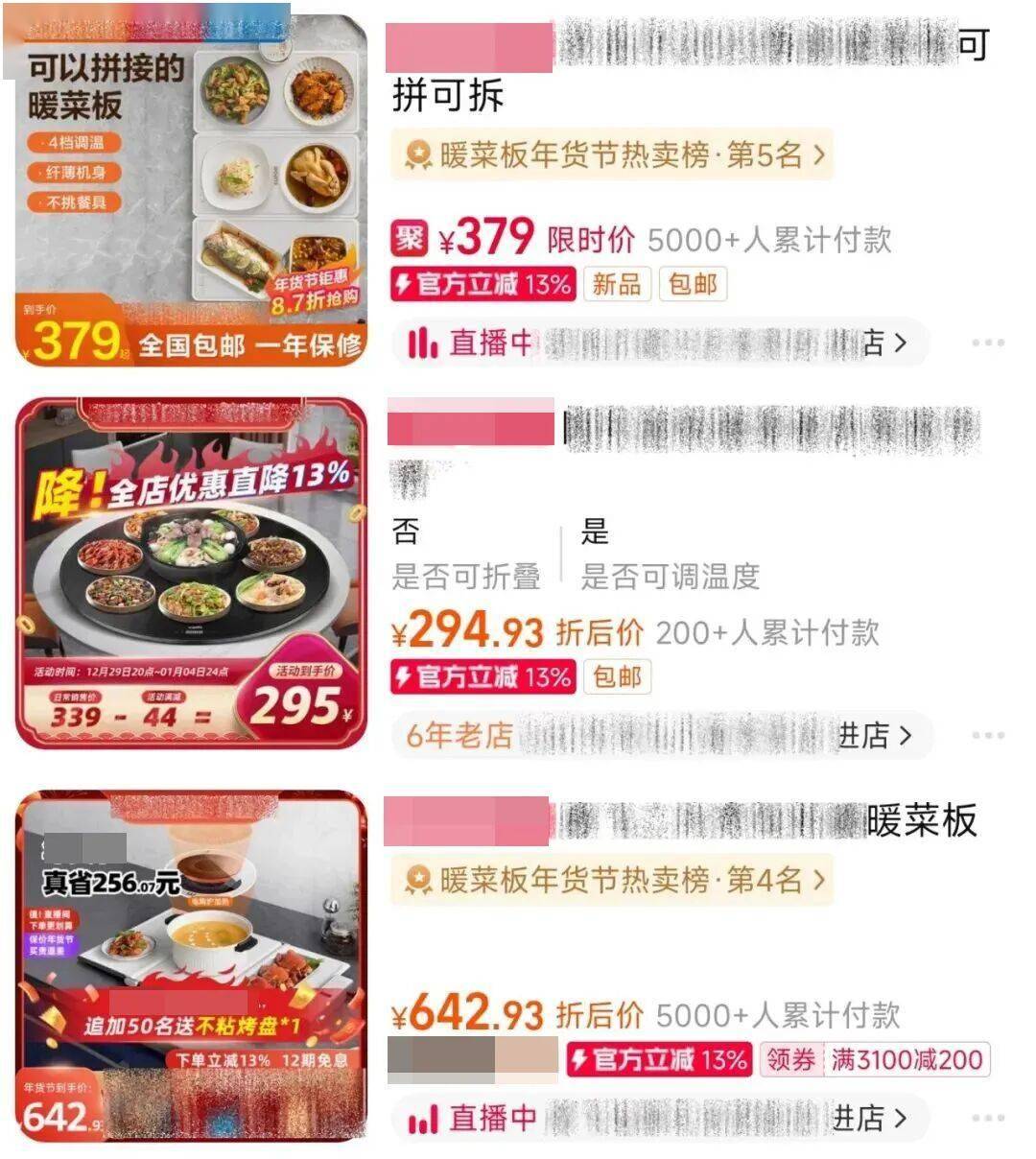Image resolution: width=1036 pixels, height=1159 pixels.
Task: Open the ¥379 spliceable warming tray product
Action: (x=191, y=191)
